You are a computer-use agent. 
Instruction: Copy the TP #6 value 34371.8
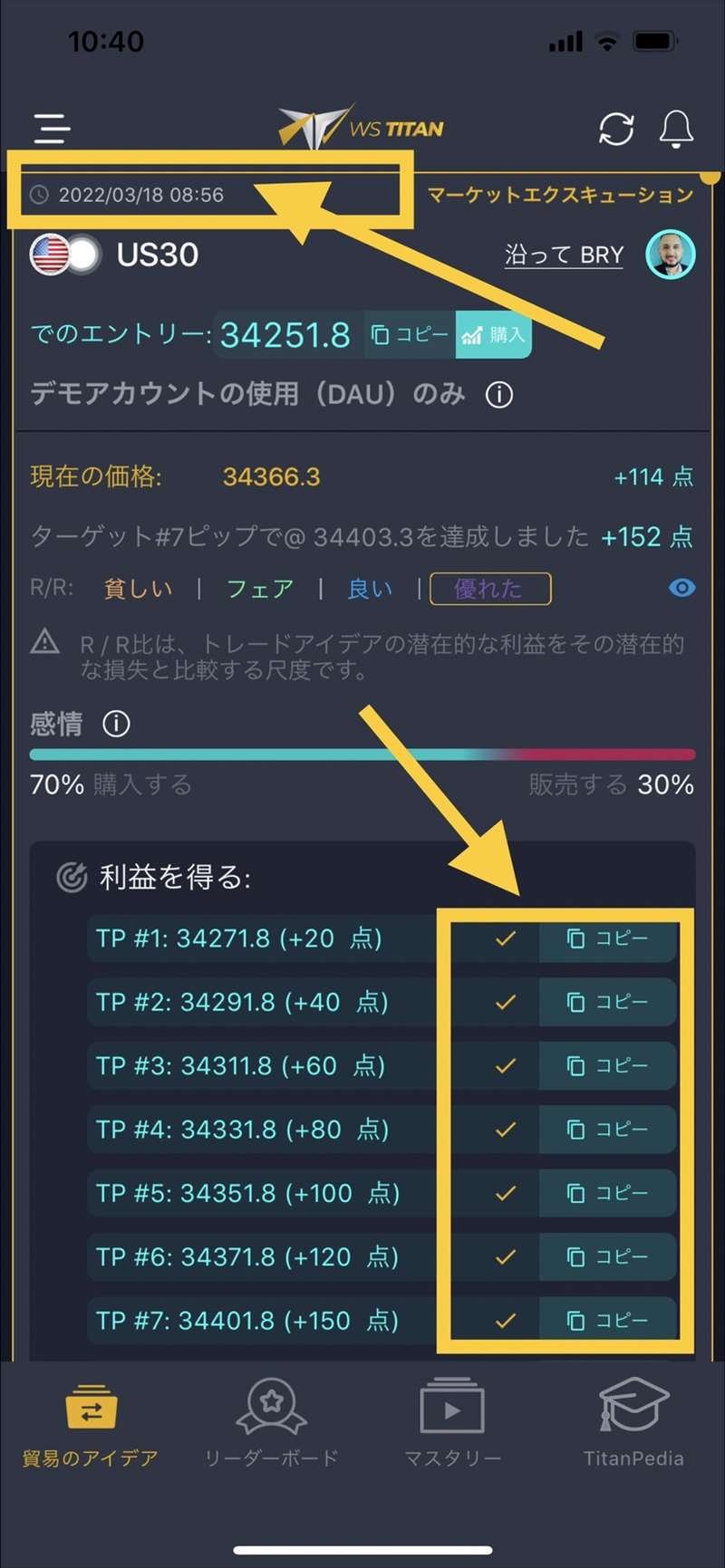(x=607, y=1256)
